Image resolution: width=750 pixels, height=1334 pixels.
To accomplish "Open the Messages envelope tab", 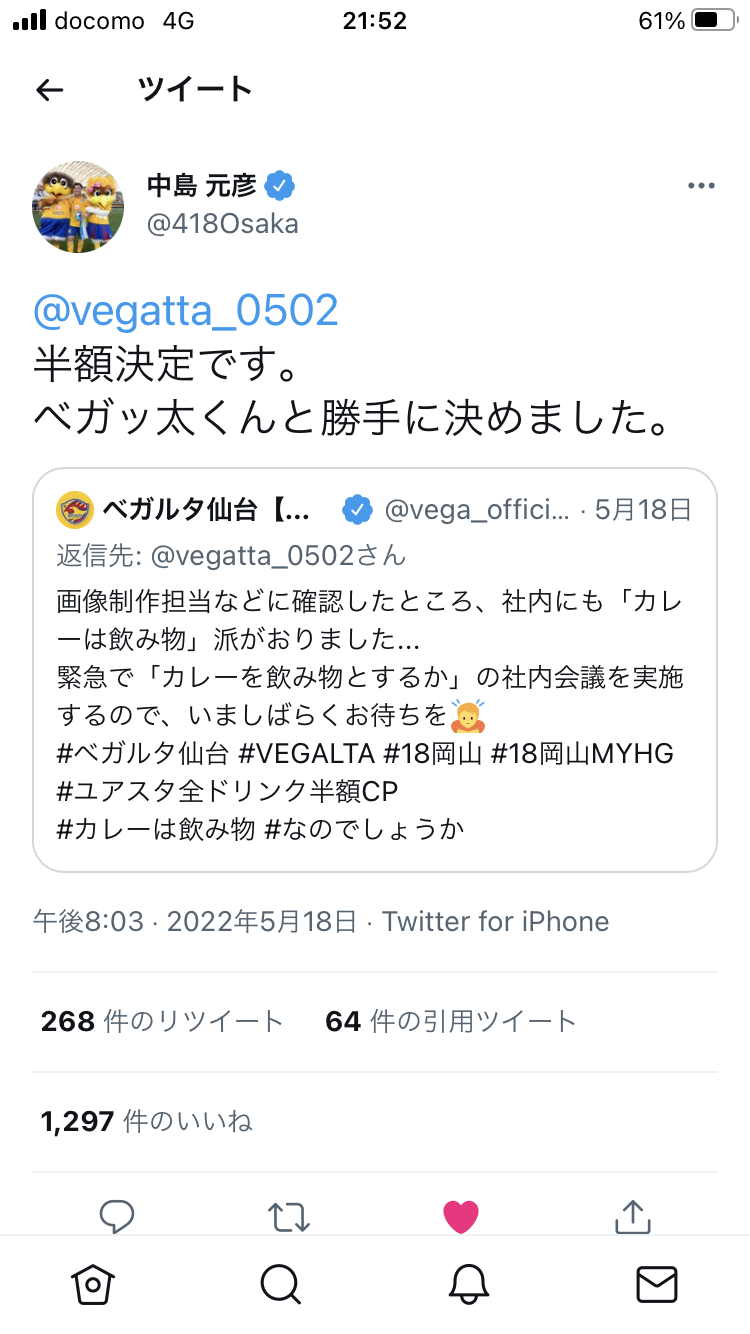I will pos(657,1283).
